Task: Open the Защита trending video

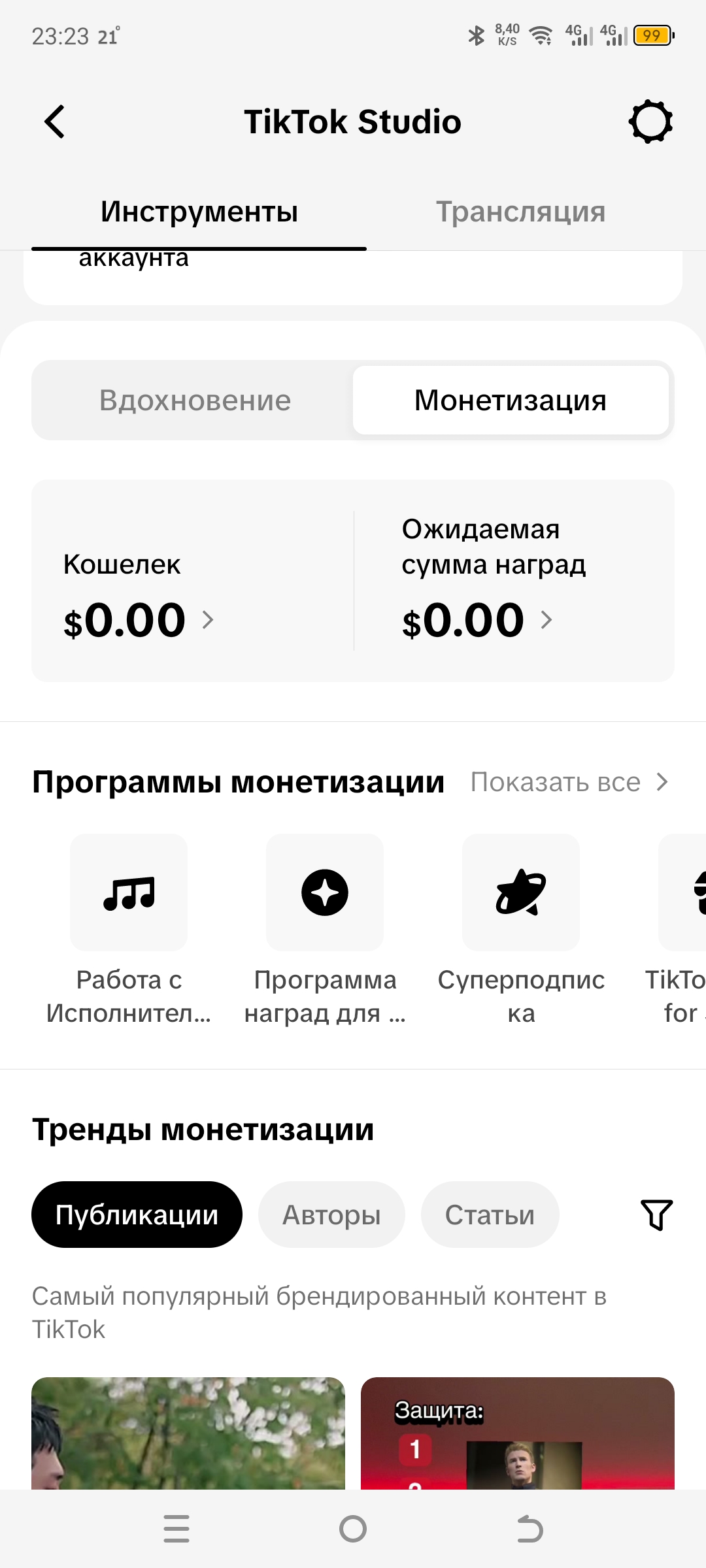Action: point(518,1433)
